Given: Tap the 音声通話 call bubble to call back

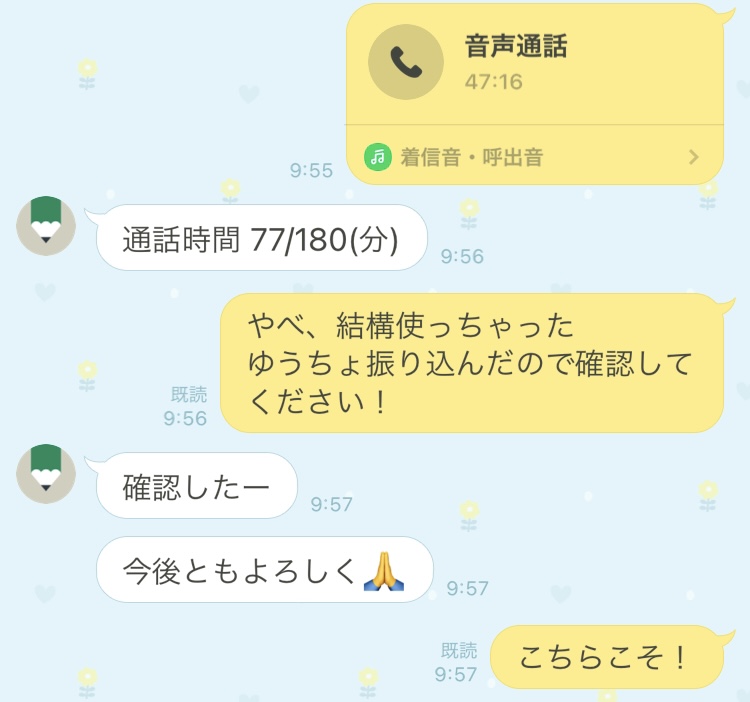Looking at the screenshot, I should tap(533, 63).
